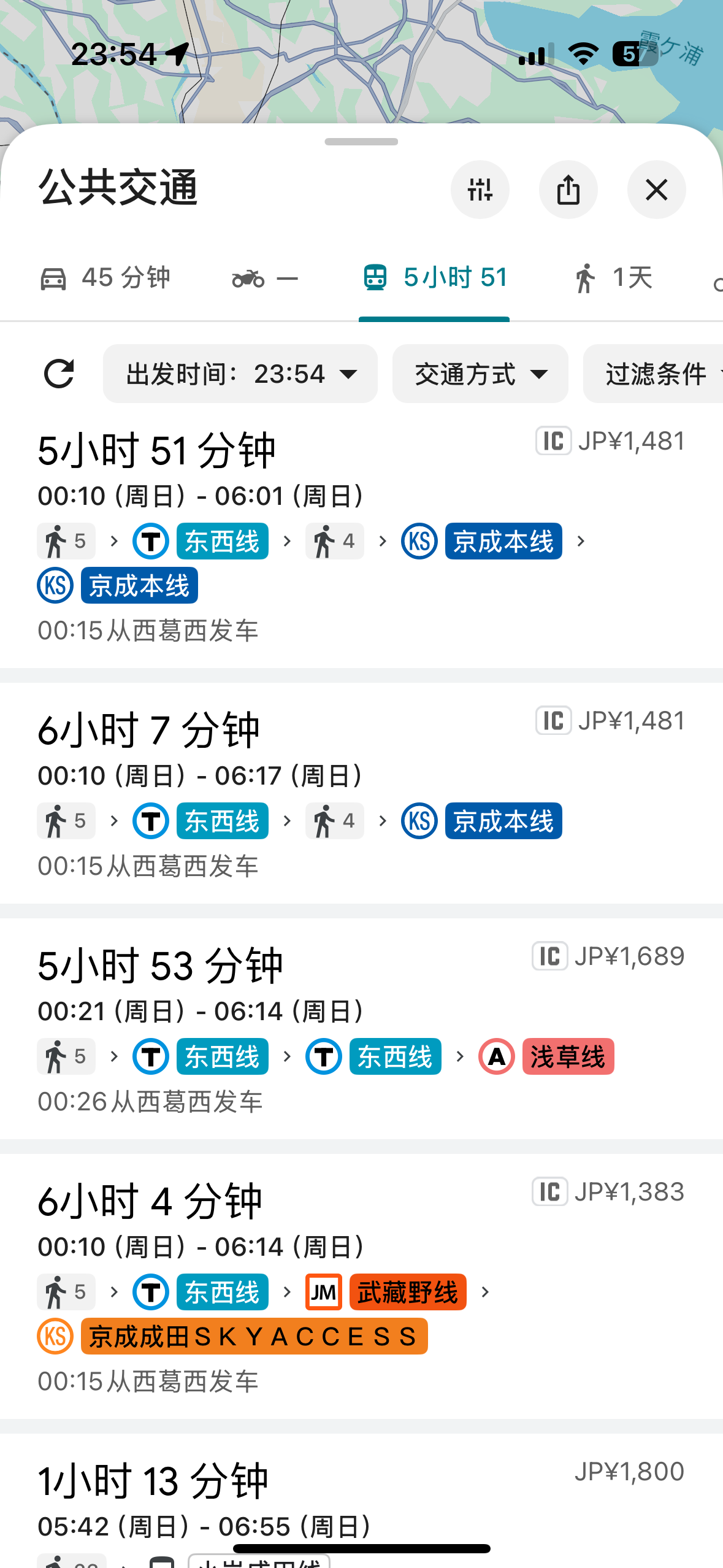723x1568 pixels.
Task: Close the public transit panel
Action: 657,190
